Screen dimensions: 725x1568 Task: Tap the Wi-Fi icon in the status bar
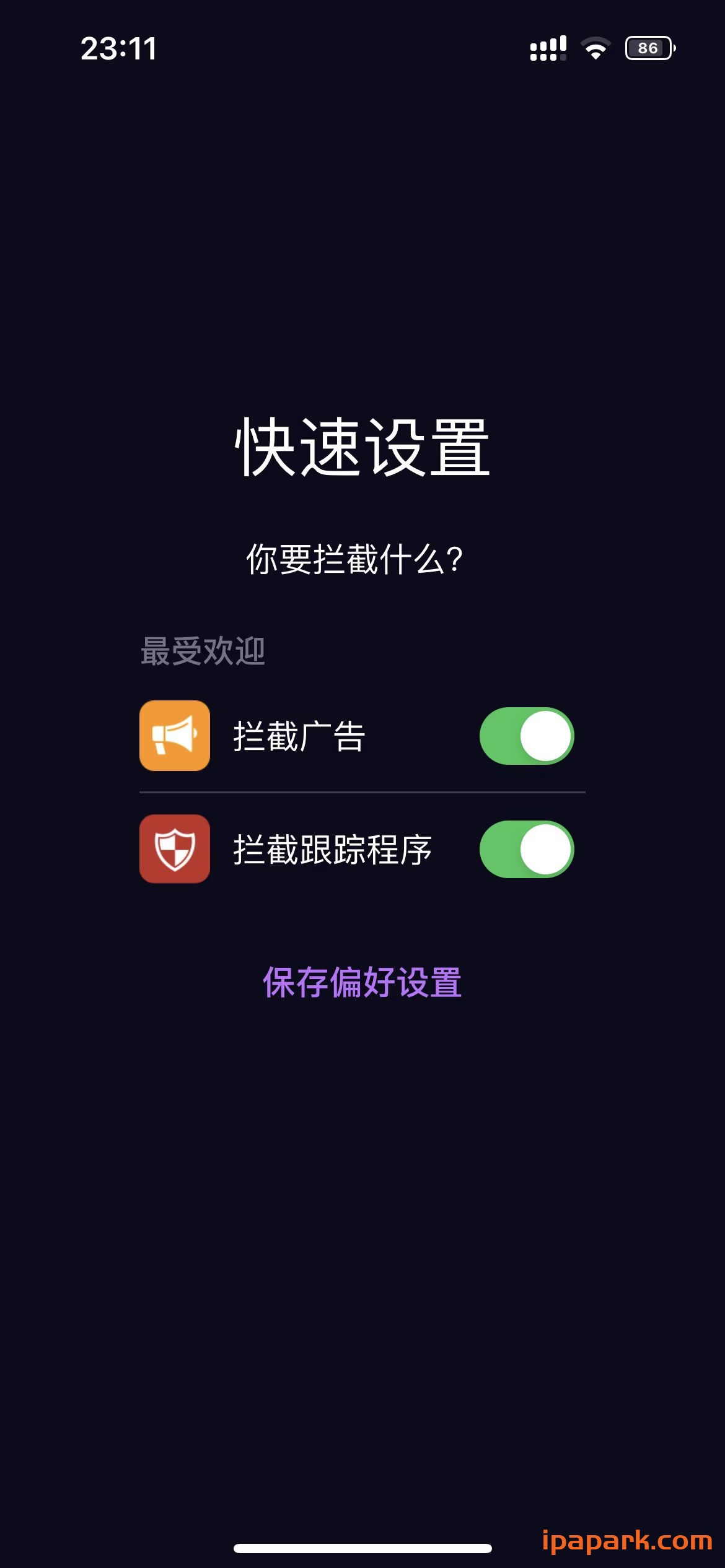click(596, 46)
